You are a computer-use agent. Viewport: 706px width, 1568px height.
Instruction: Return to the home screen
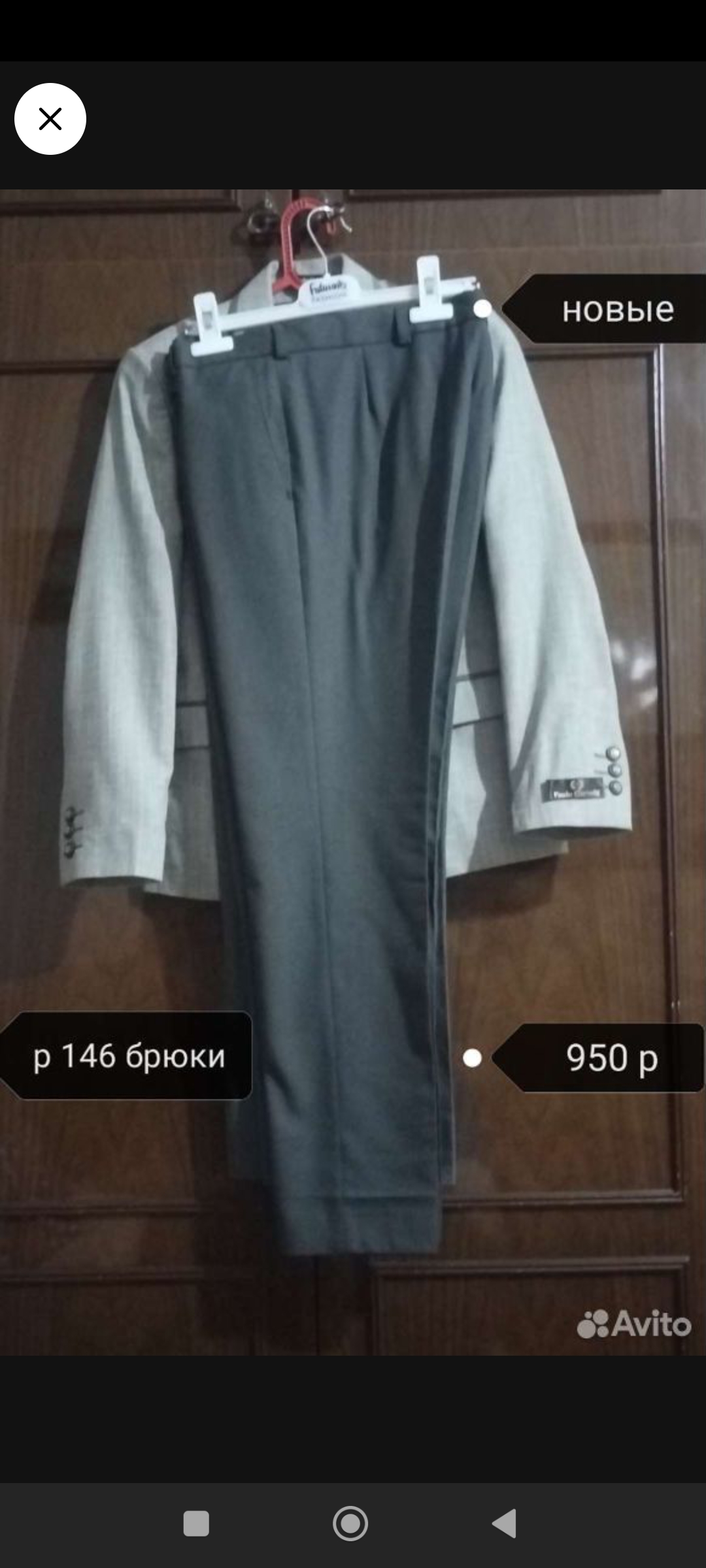pos(350,1523)
